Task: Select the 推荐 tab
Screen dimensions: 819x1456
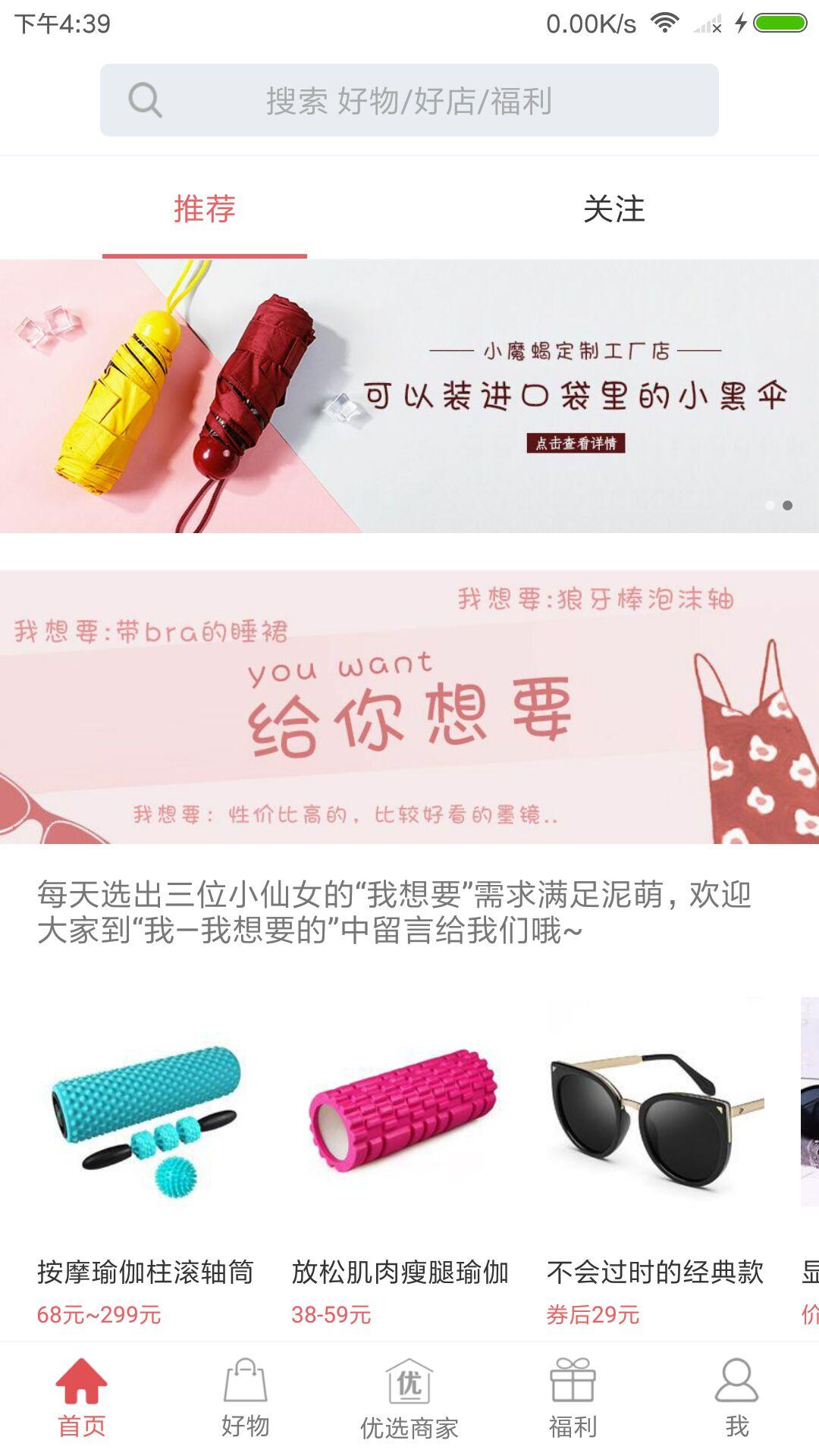Action: 205,209
